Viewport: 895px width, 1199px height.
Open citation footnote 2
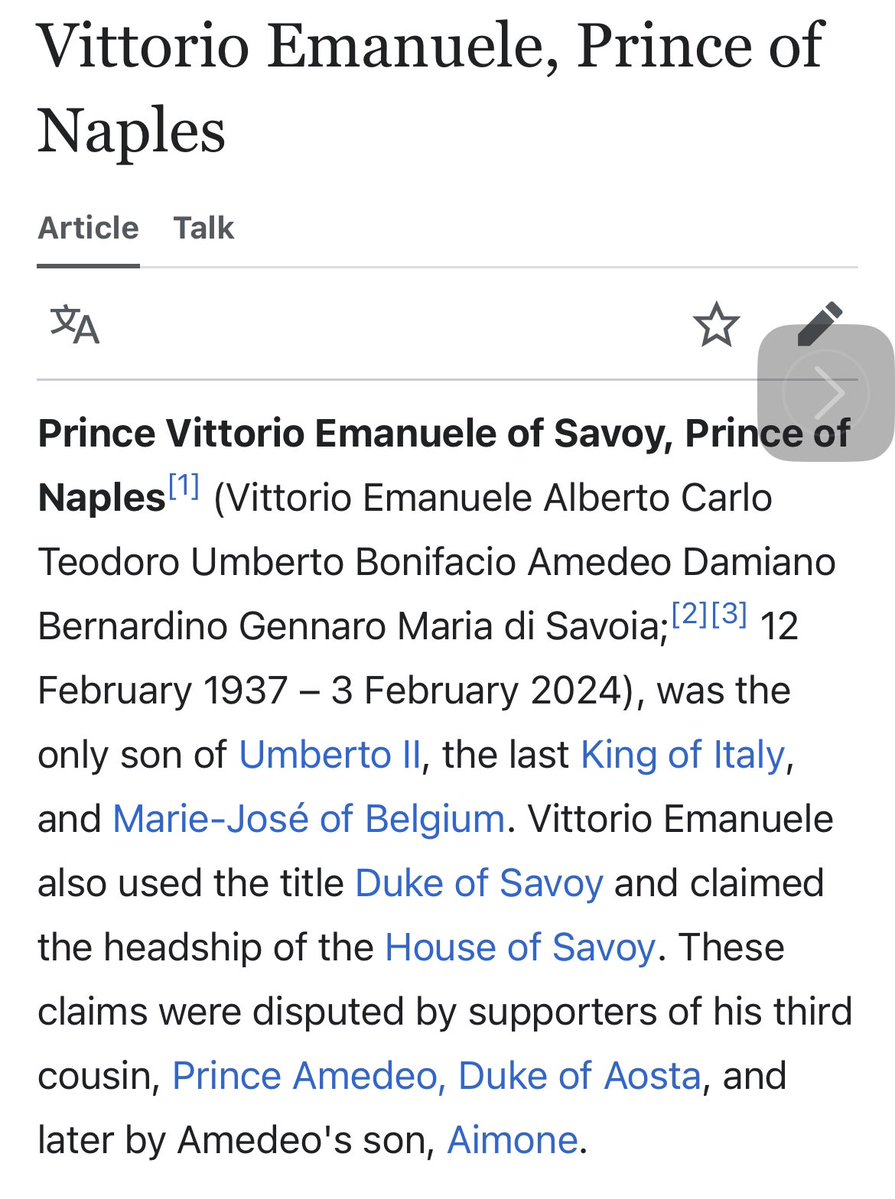point(689,614)
